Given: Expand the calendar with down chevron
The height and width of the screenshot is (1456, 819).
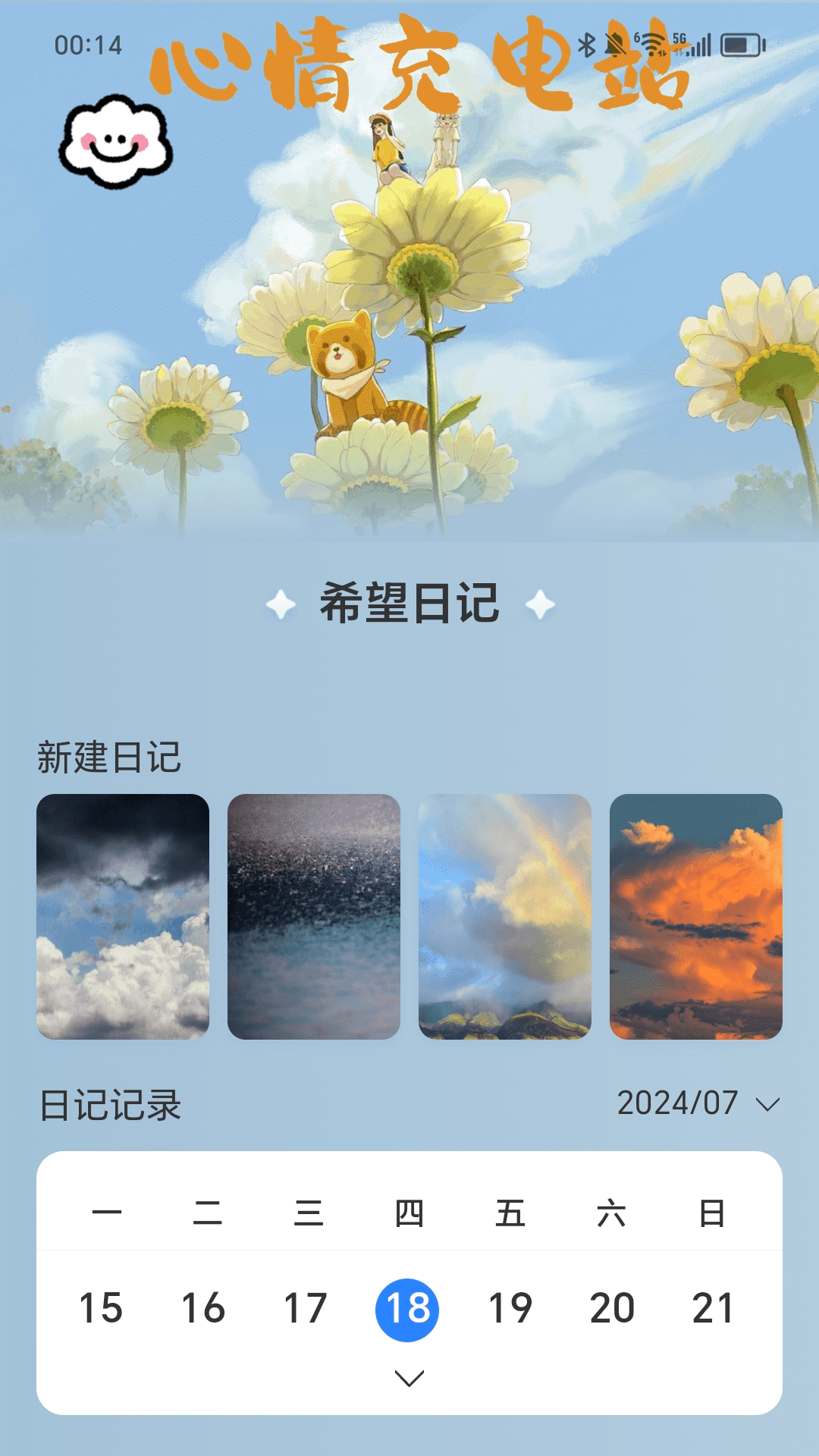Looking at the screenshot, I should coord(409,1378).
